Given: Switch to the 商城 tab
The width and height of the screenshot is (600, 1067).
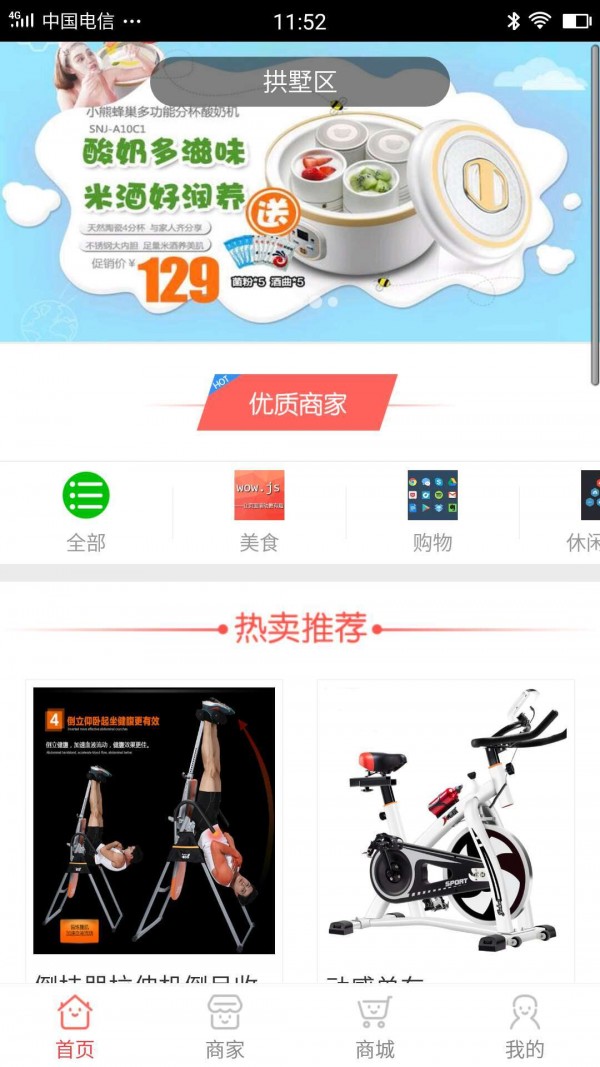Looking at the screenshot, I should pyautogui.click(x=375, y=1026).
